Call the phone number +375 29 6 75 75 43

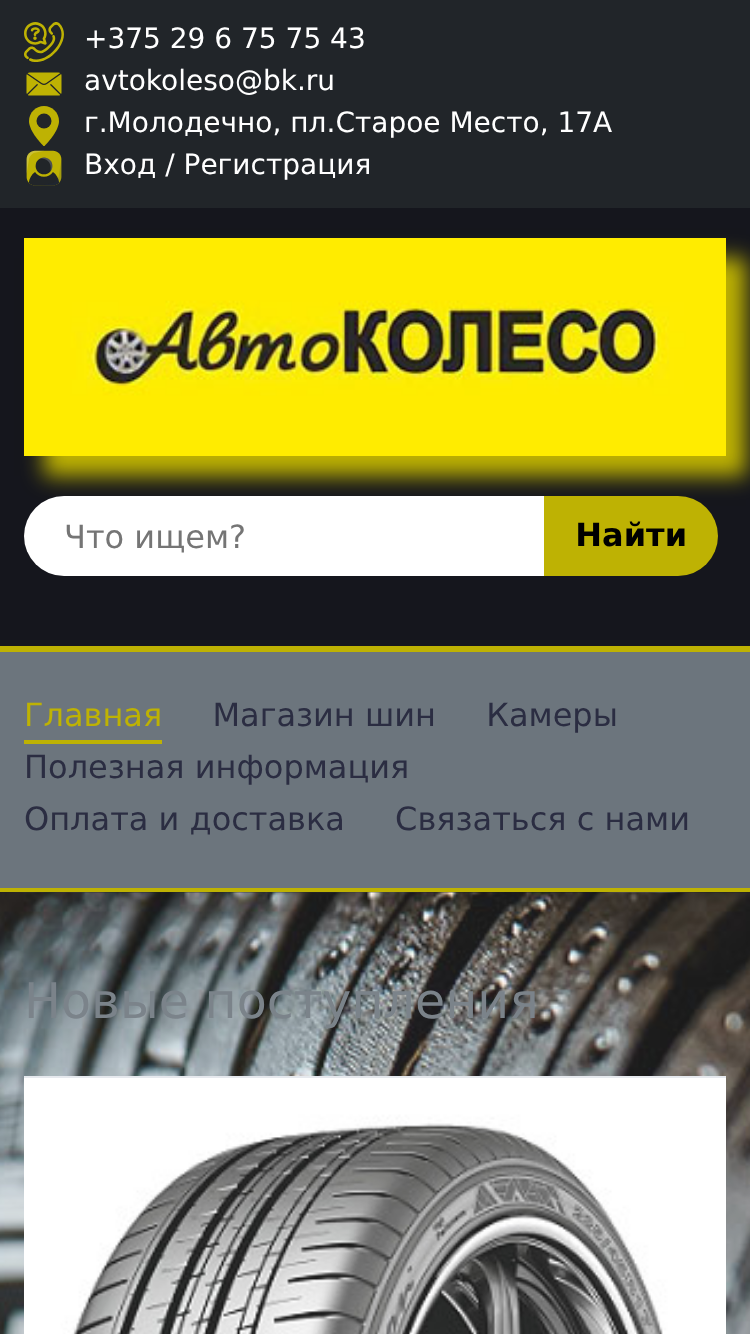[x=225, y=39]
